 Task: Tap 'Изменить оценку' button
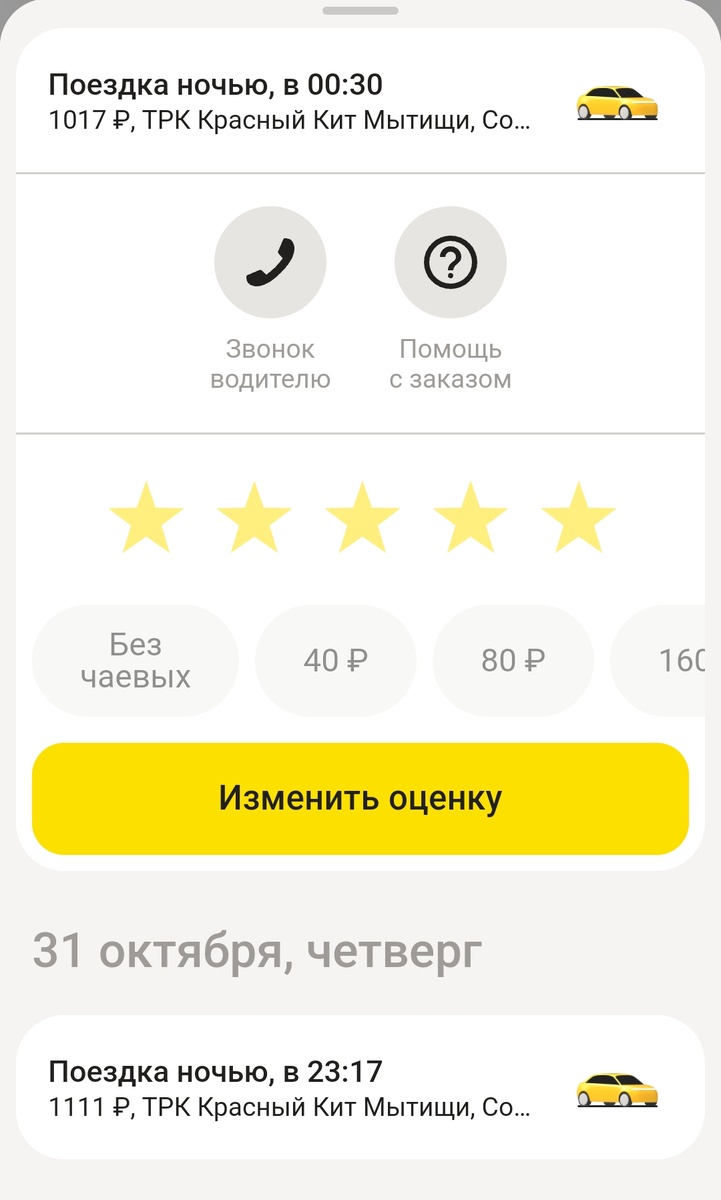360,798
